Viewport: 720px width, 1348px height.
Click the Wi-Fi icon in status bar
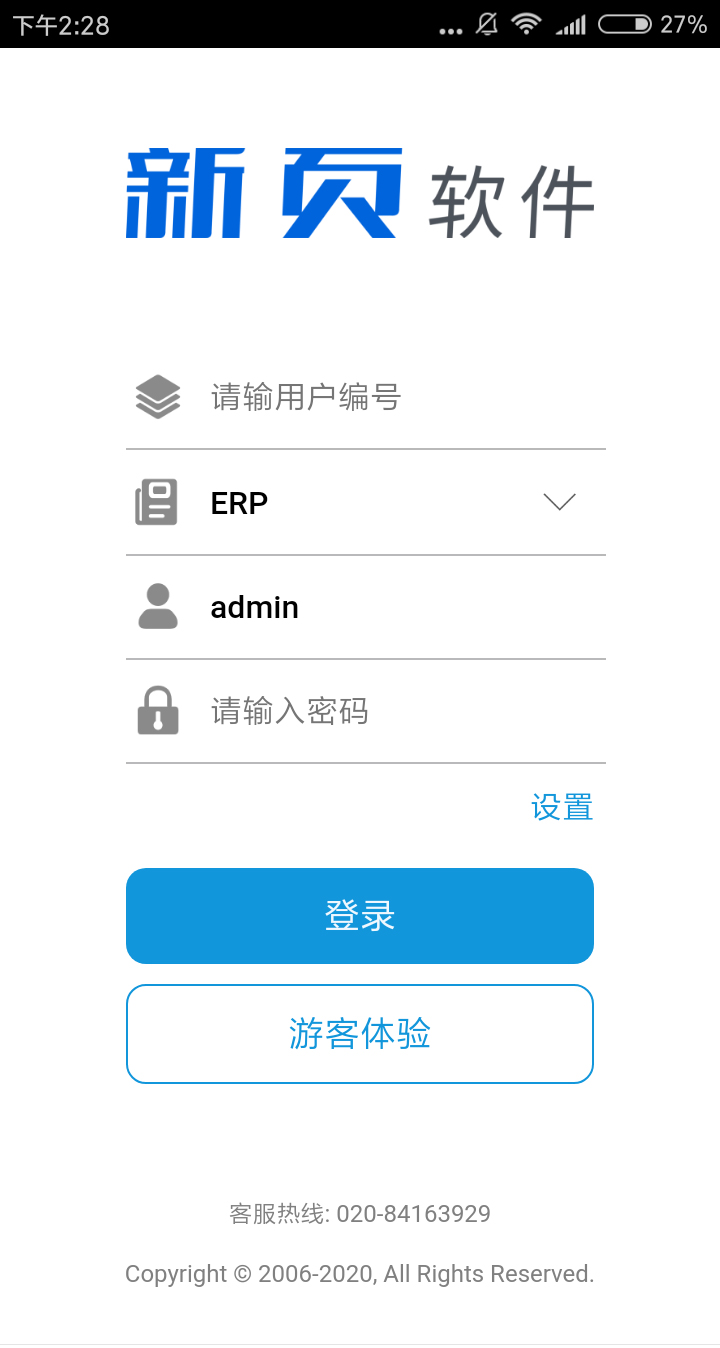click(x=524, y=26)
